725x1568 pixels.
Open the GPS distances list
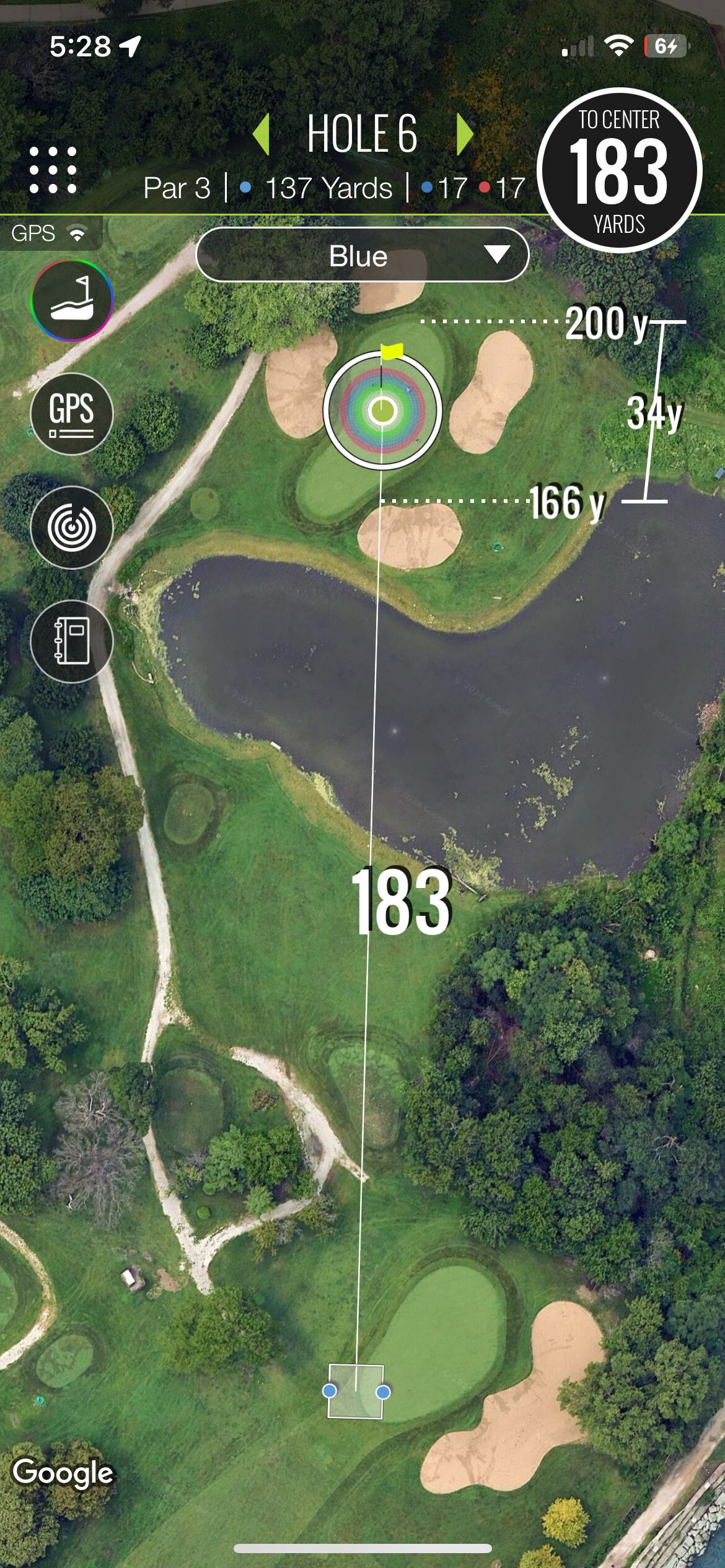pos(72,414)
